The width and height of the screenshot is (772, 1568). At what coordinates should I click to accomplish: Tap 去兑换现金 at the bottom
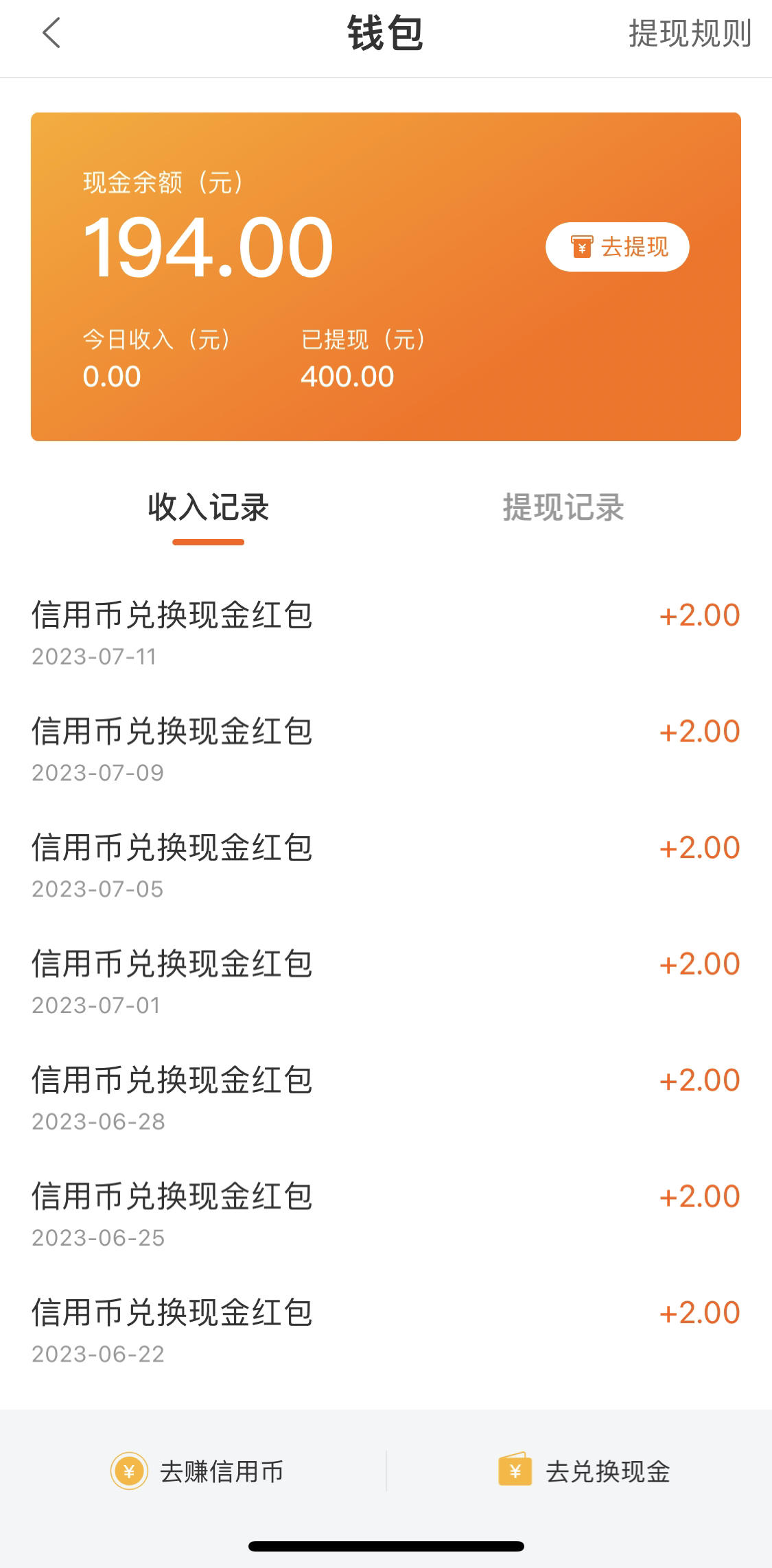584,1471
